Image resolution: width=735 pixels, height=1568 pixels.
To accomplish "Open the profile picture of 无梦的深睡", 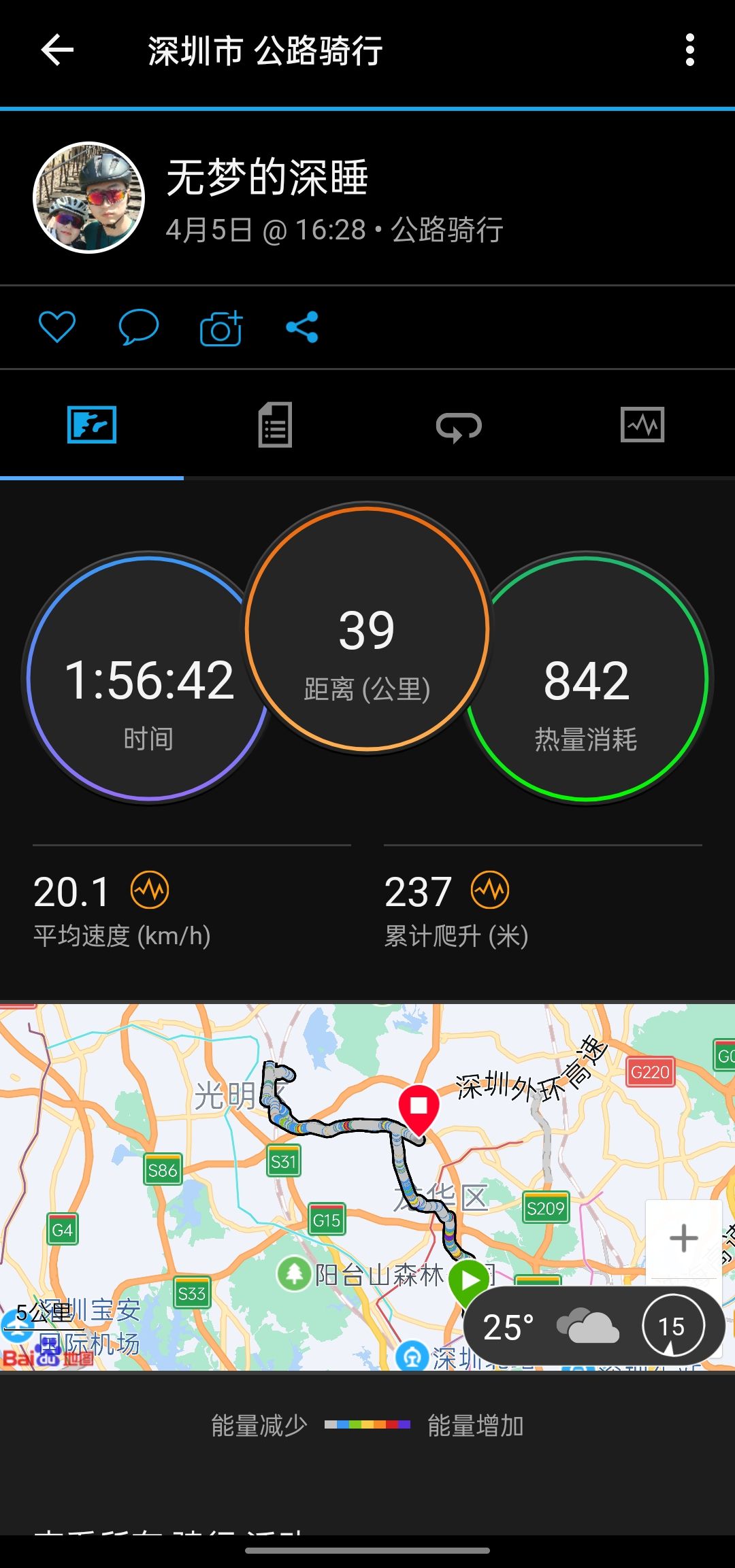I will [89, 197].
